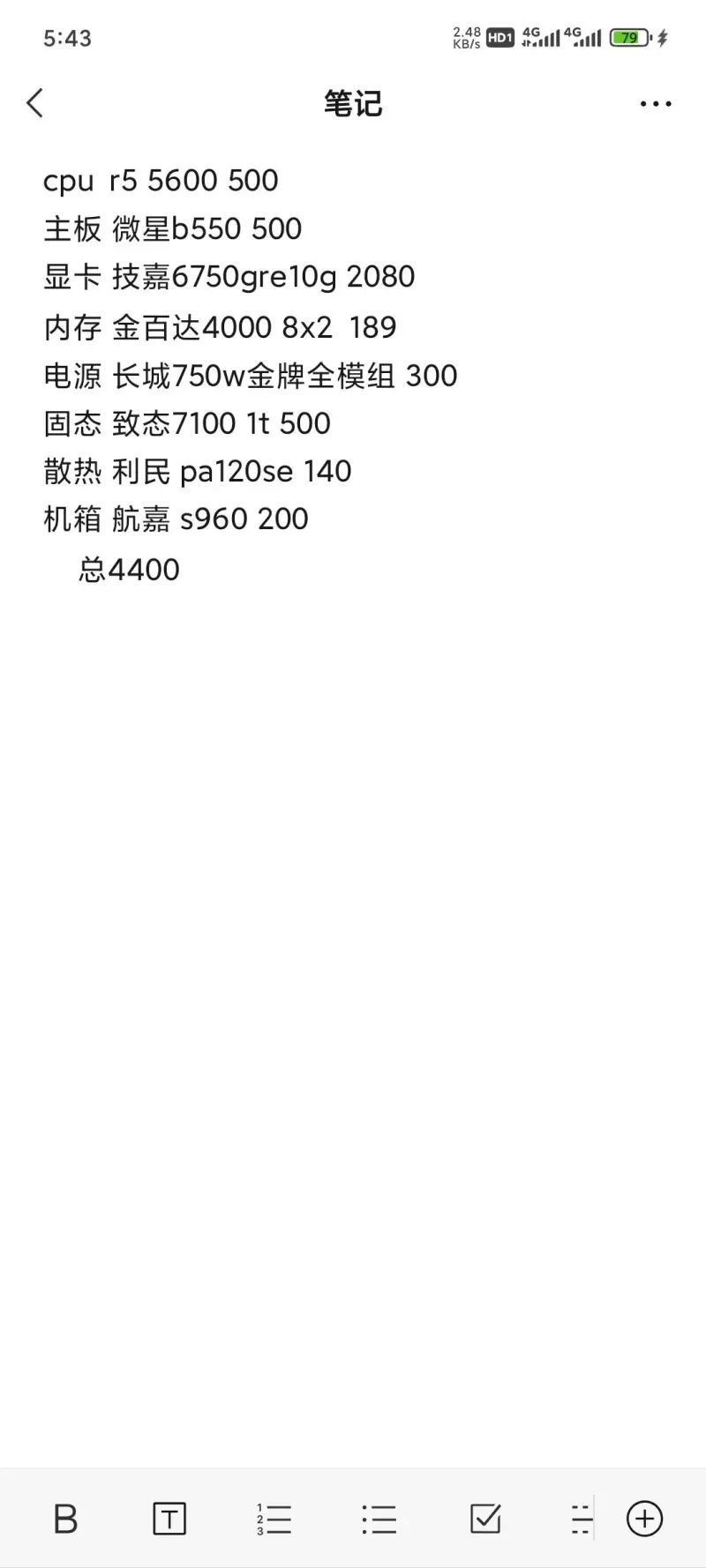Add a checkbox to-do item
The width and height of the screenshot is (706, 1568).
pos(485,1519)
